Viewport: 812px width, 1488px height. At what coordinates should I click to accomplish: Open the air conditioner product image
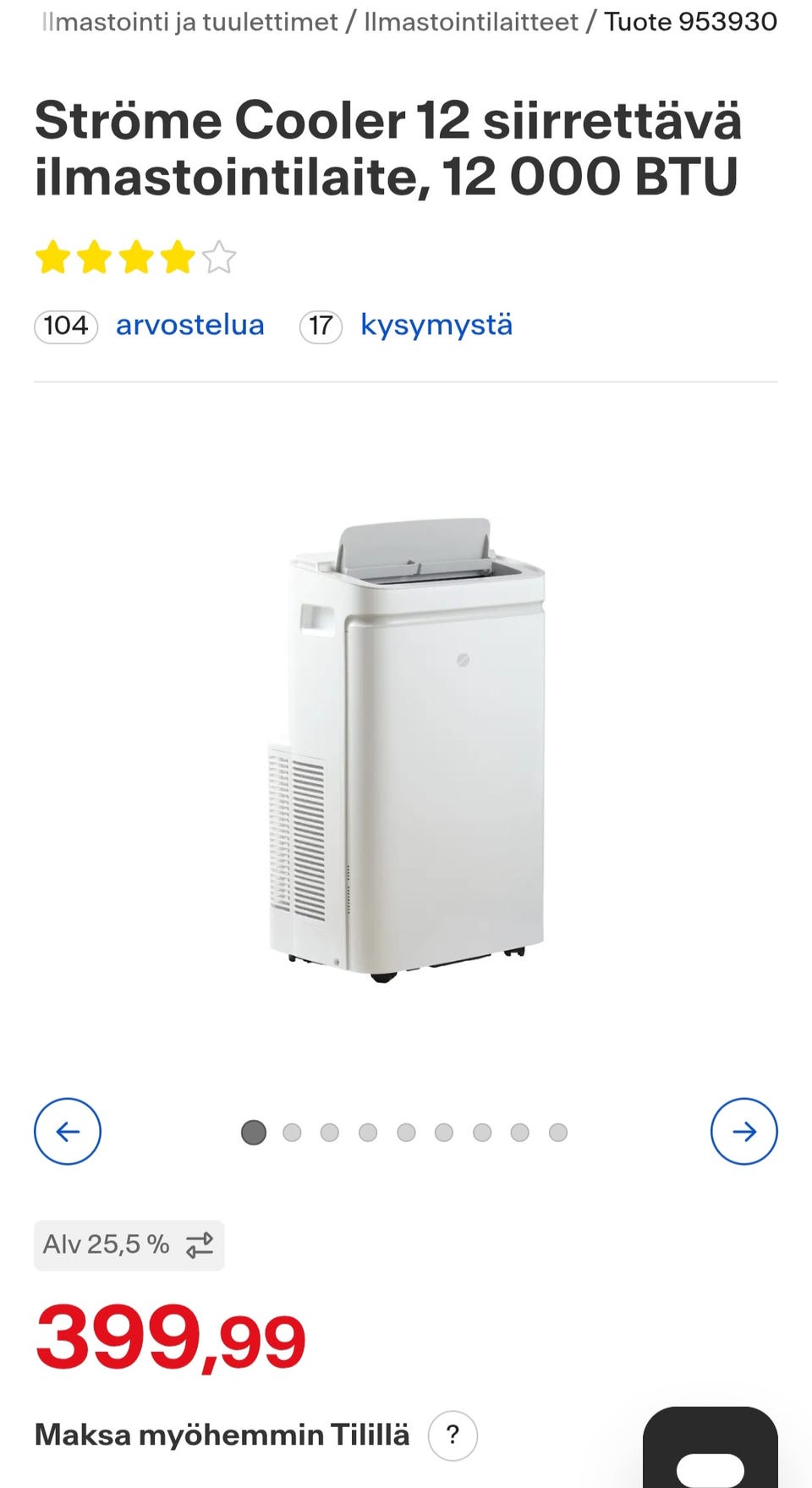click(406, 750)
